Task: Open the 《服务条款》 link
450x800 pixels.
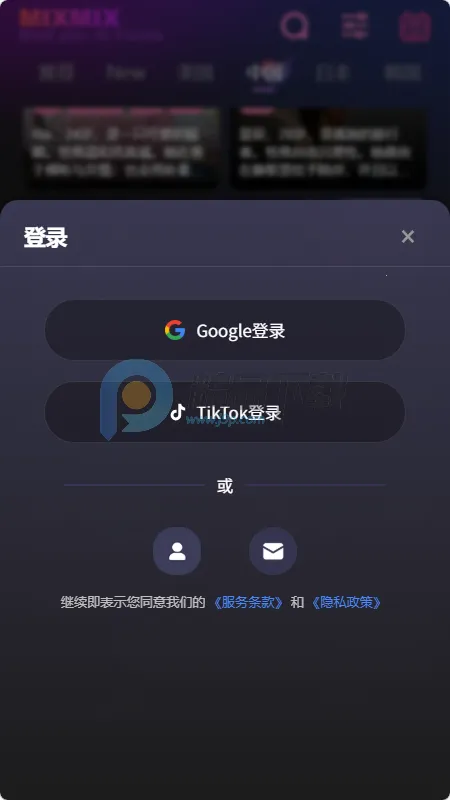Action: click(248, 603)
